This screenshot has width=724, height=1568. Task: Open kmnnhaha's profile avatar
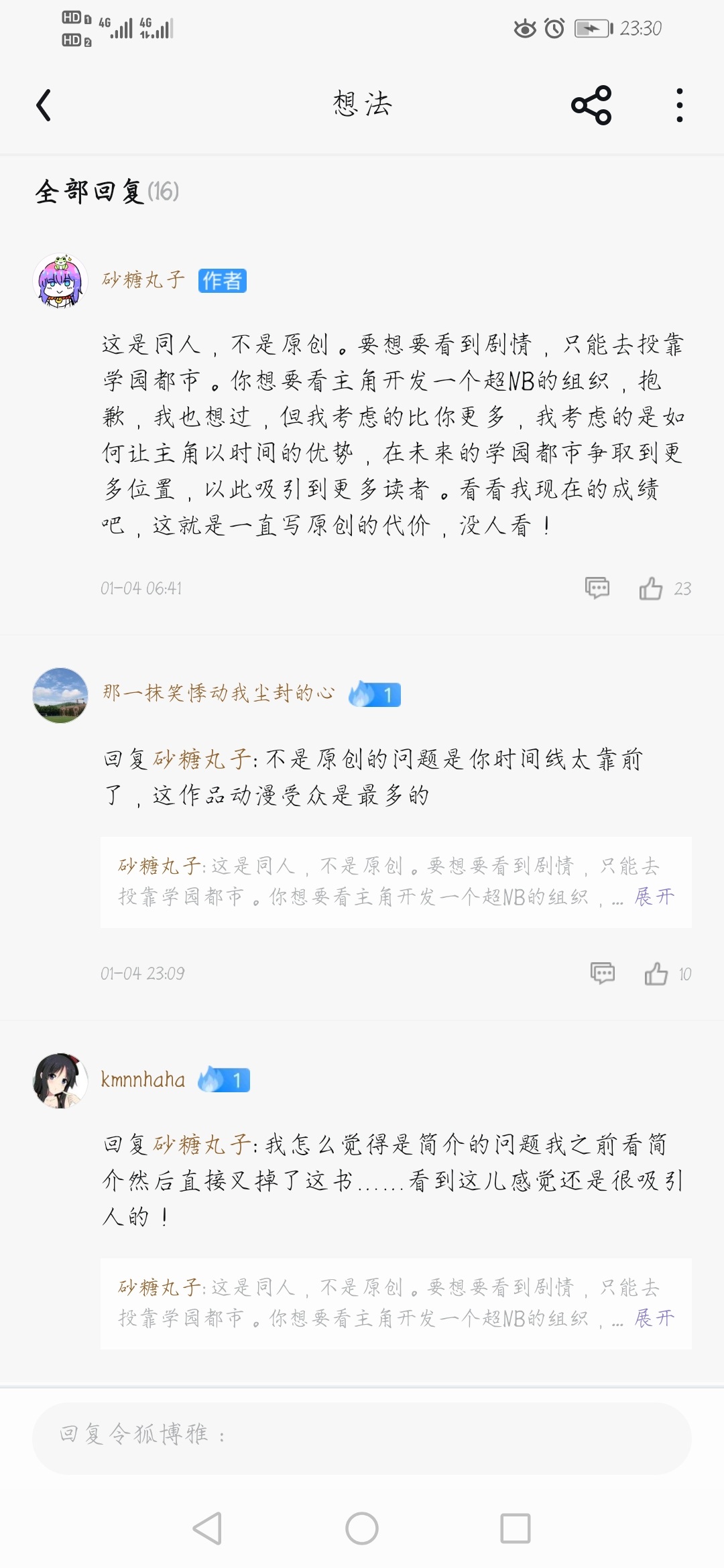(60, 1080)
